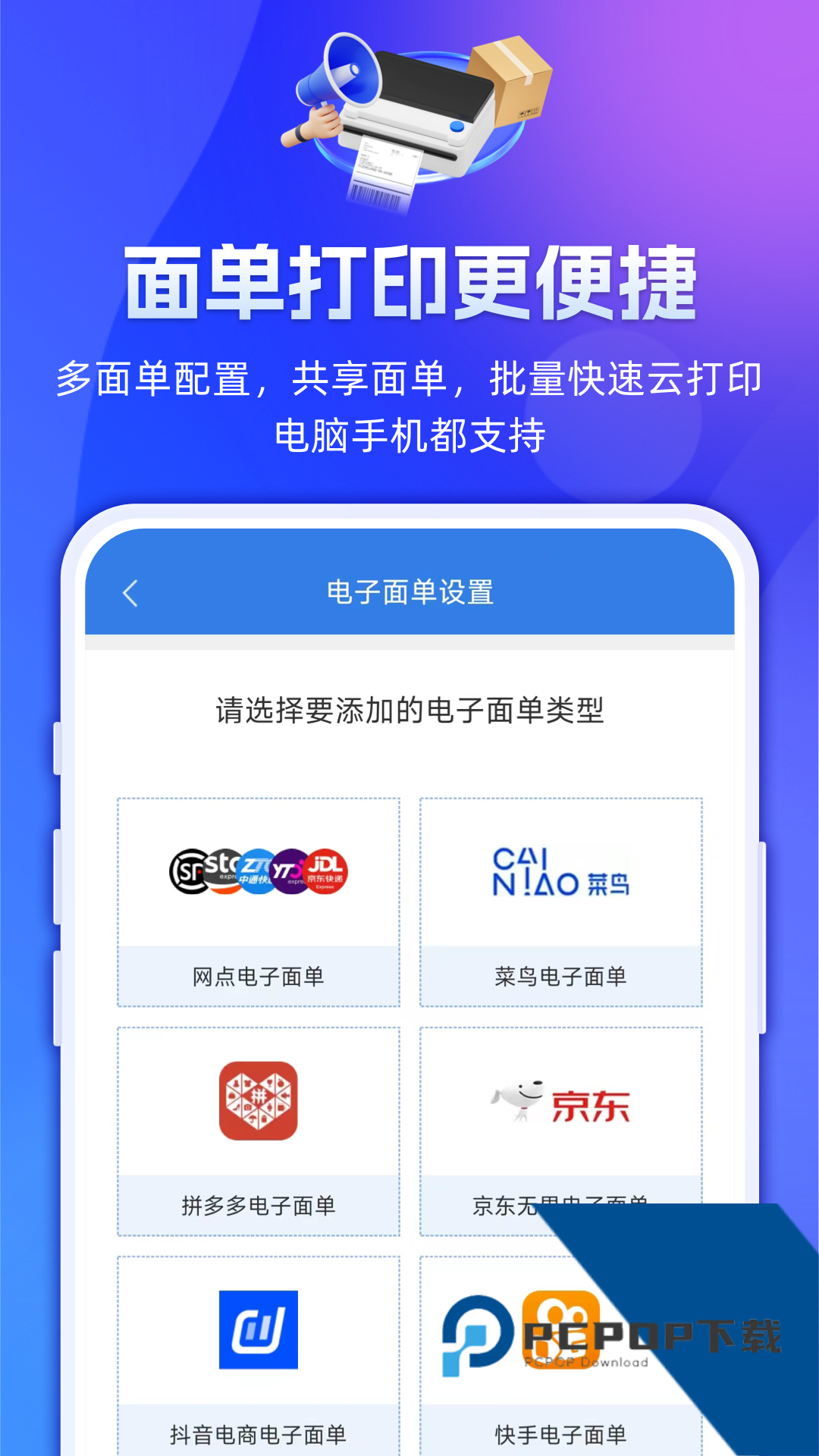Screen dimensions: 819x1456
Task: Click the 电子面单设置 title bar
Action: point(409,594)
